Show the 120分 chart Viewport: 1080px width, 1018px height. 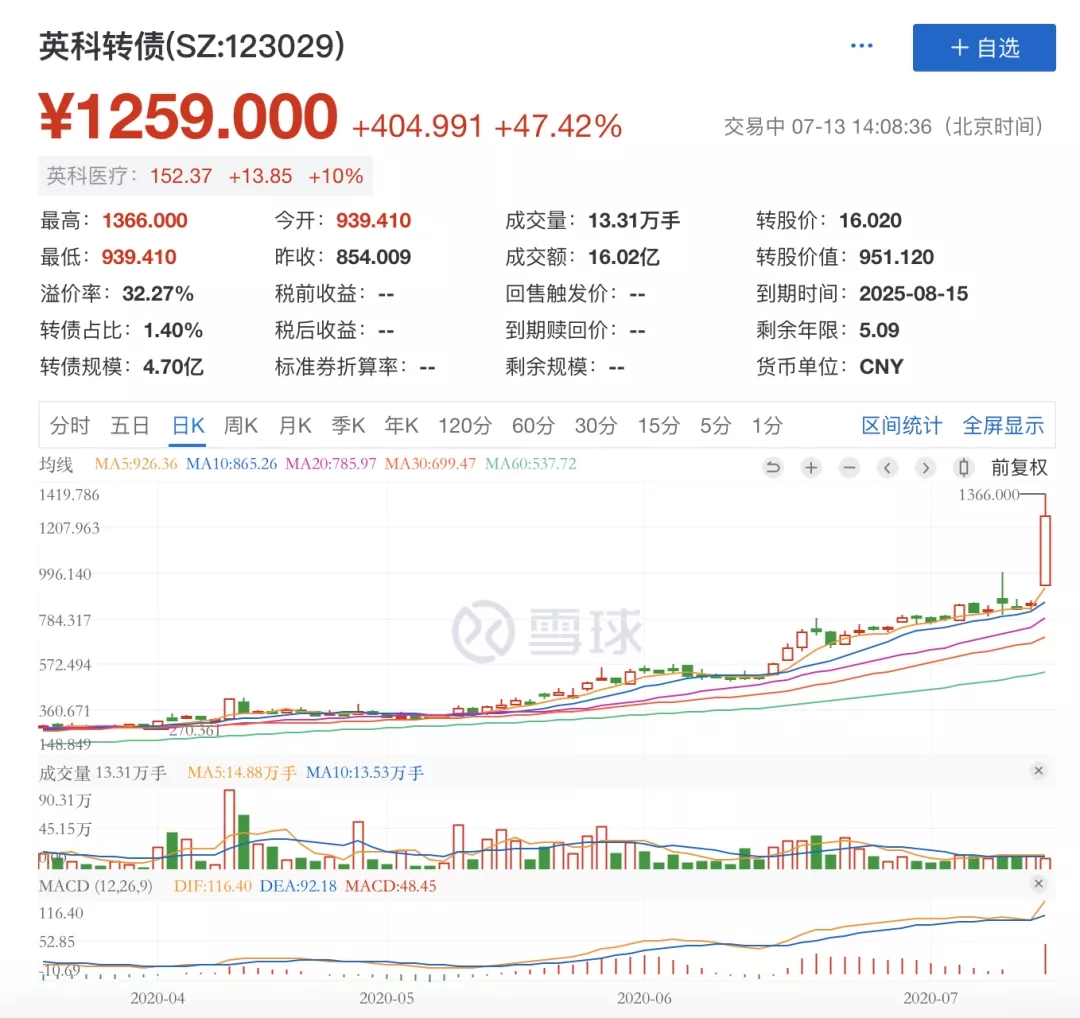pyautogui.click(x=465, y=426)
